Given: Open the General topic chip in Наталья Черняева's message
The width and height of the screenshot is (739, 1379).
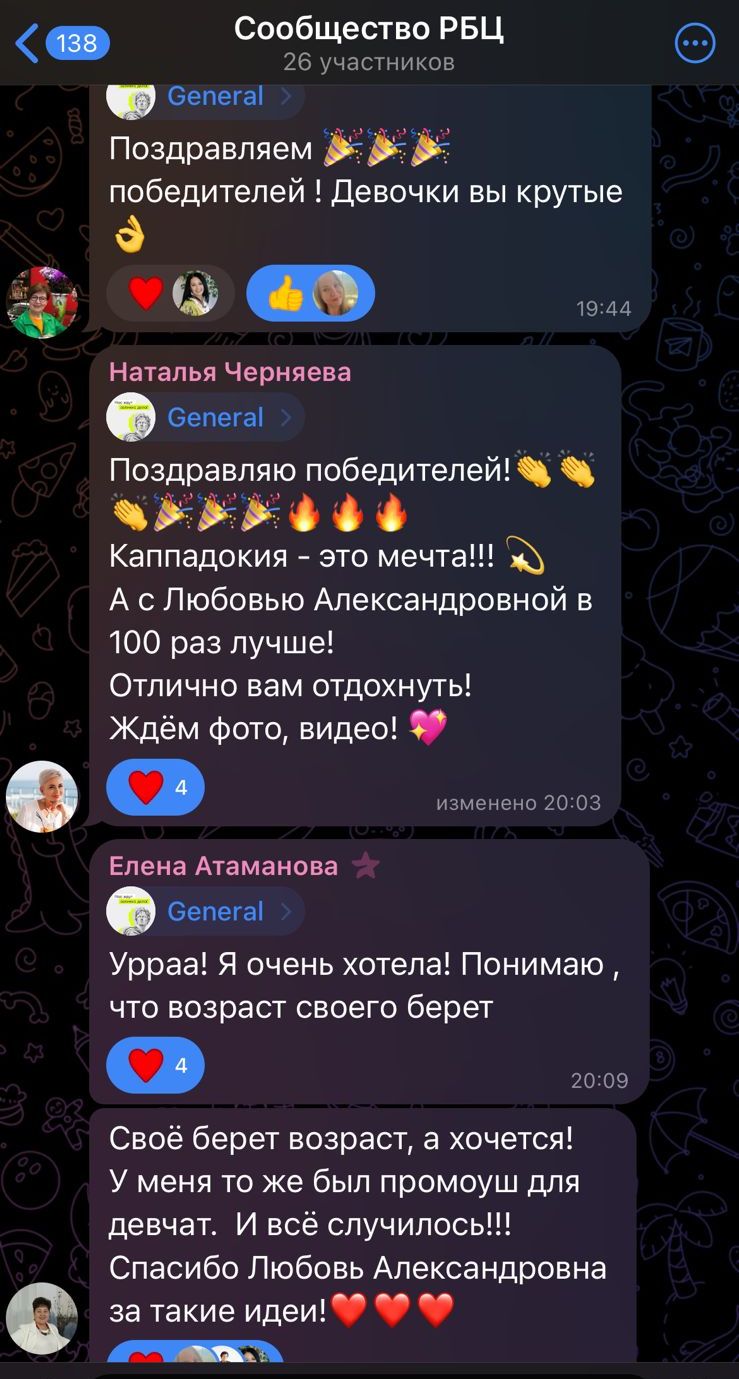Looking at the screenshot, I should click(206, 417).
